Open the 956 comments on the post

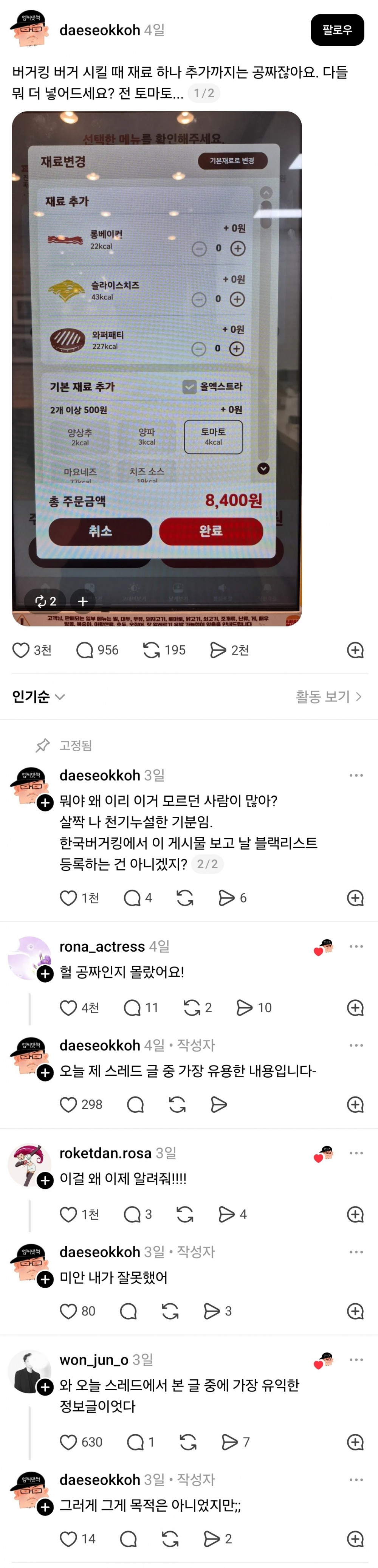(x=85, y=650)
